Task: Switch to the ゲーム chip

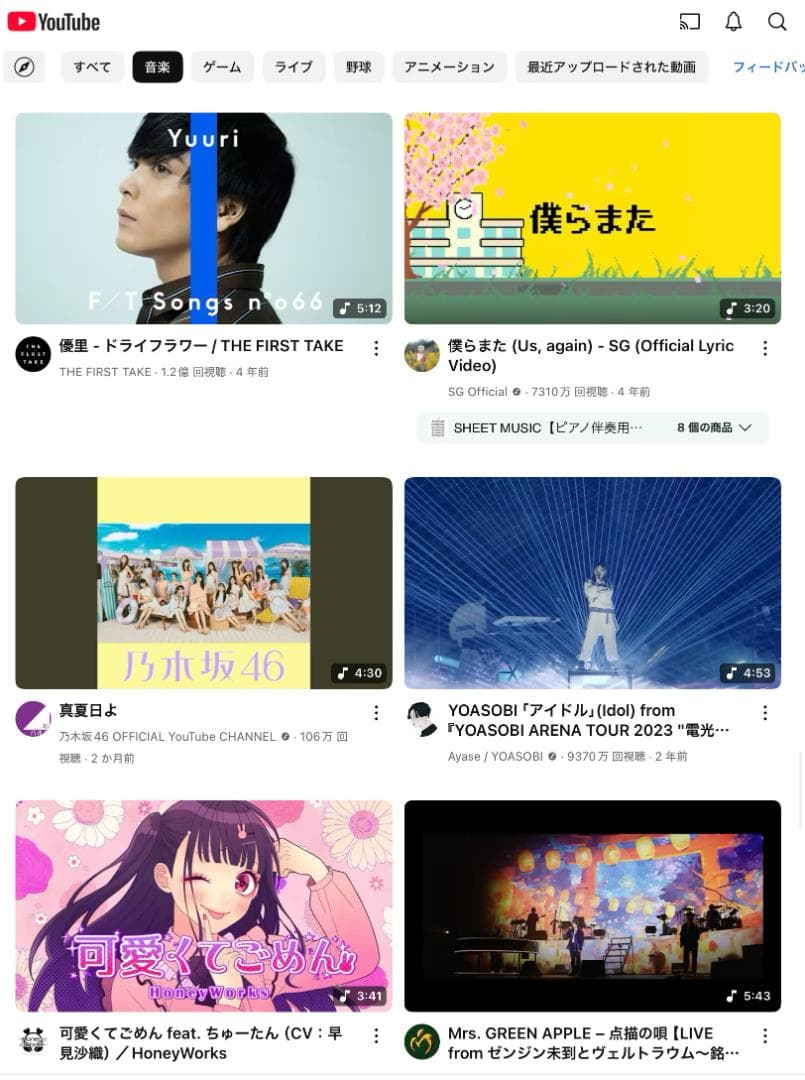Action: (x=222, y=67)
